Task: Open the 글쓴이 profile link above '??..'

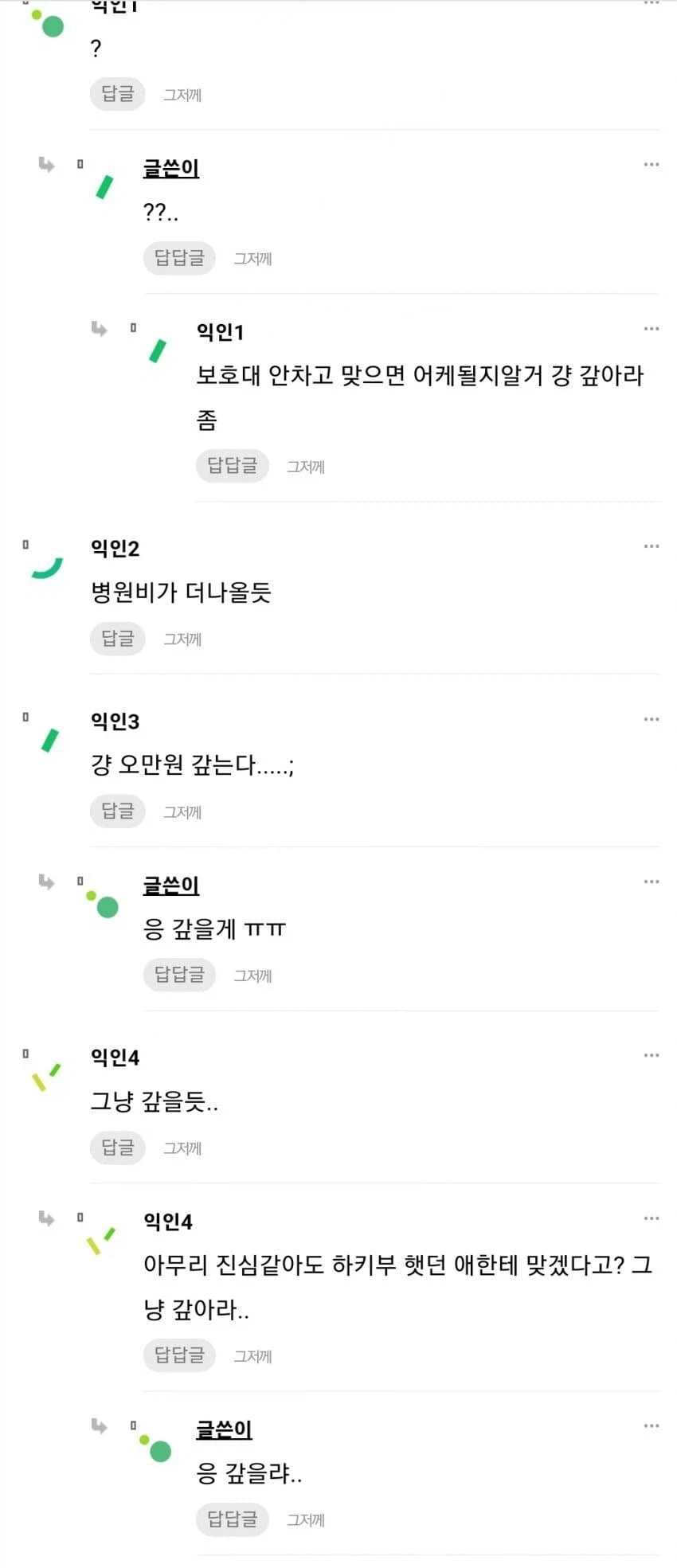Action: tap(170, 168)
